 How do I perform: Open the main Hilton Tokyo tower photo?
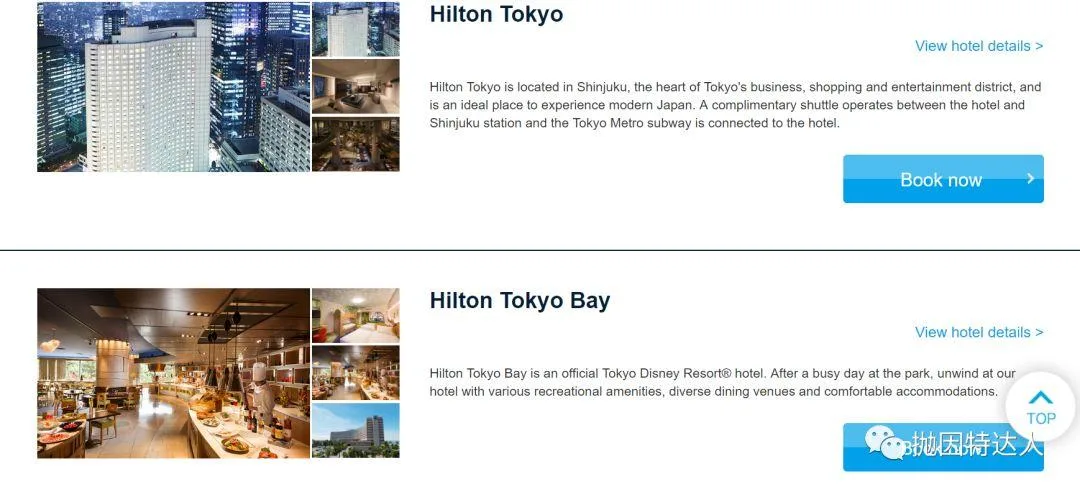pos(173,87)
